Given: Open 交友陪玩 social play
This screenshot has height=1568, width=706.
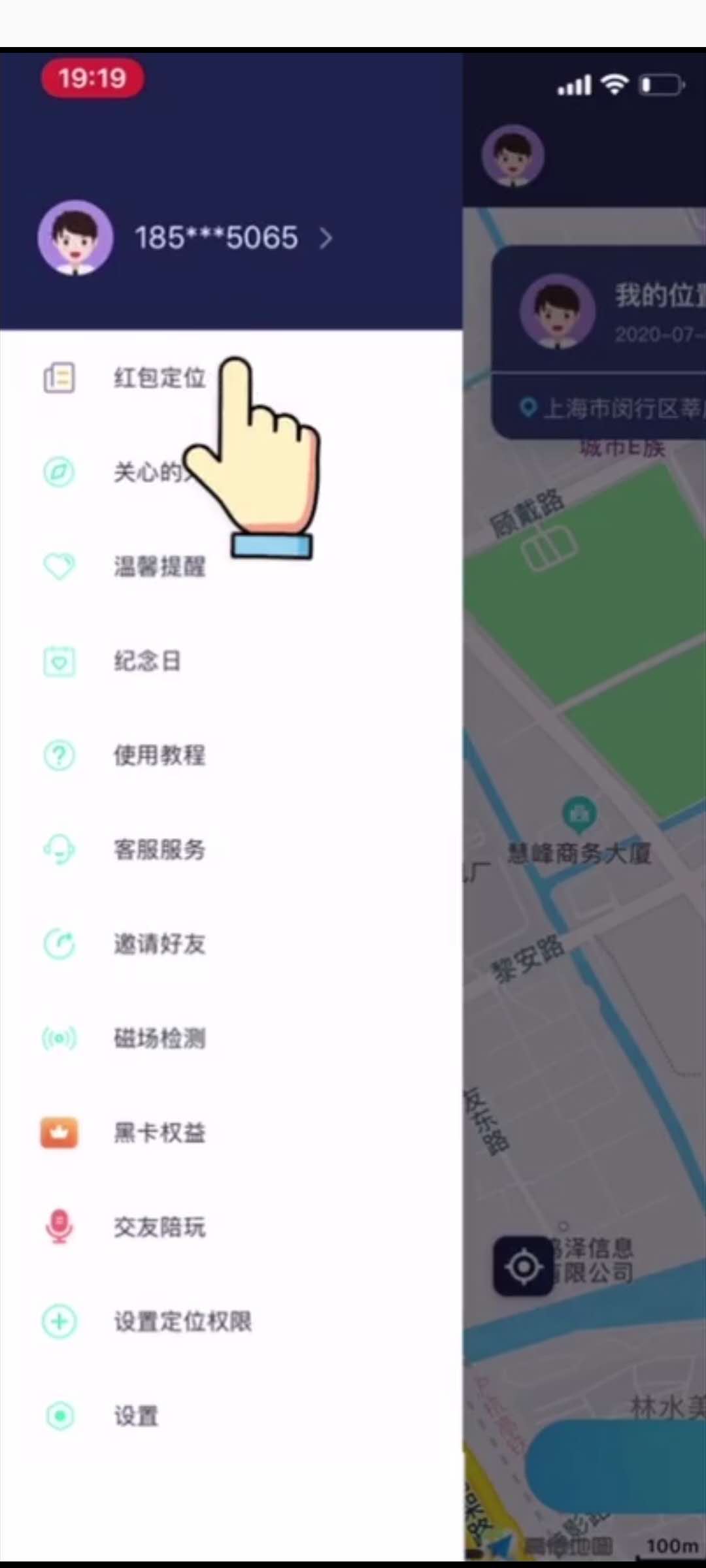Looking at the screenshot, I should (159, 1227).
